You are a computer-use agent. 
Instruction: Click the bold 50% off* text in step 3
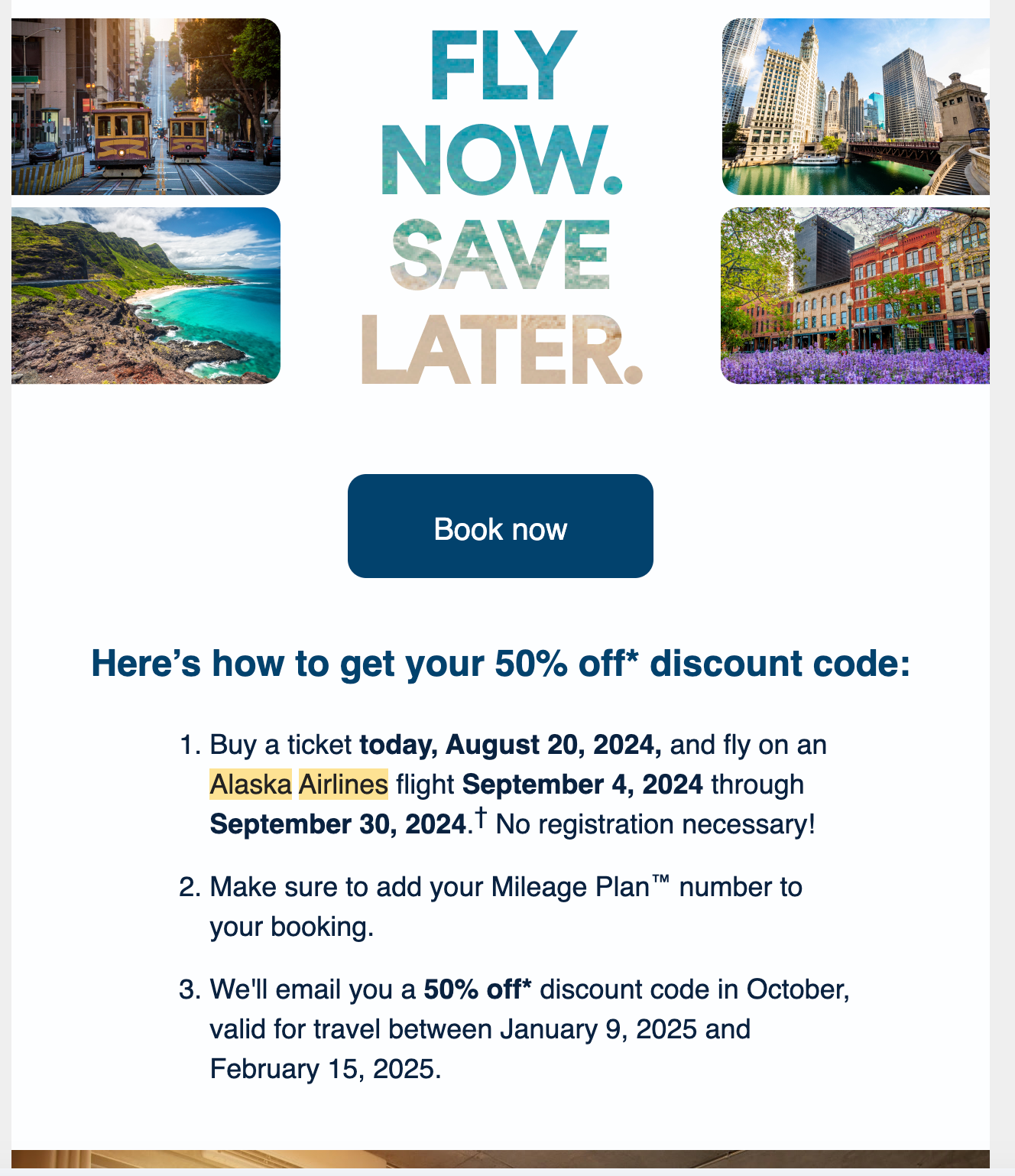(478, 989)
